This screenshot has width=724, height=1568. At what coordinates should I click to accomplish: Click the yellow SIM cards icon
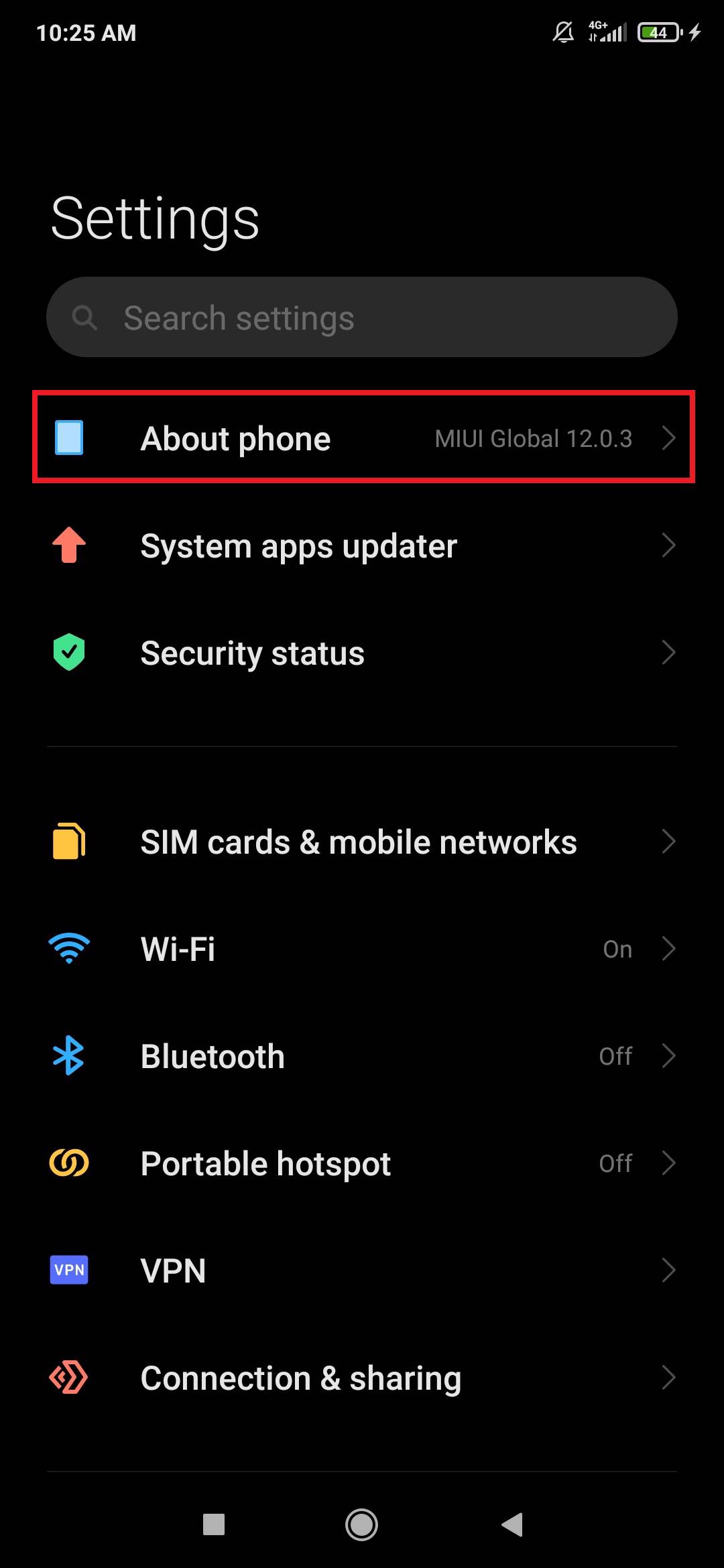tap(68, 841)
